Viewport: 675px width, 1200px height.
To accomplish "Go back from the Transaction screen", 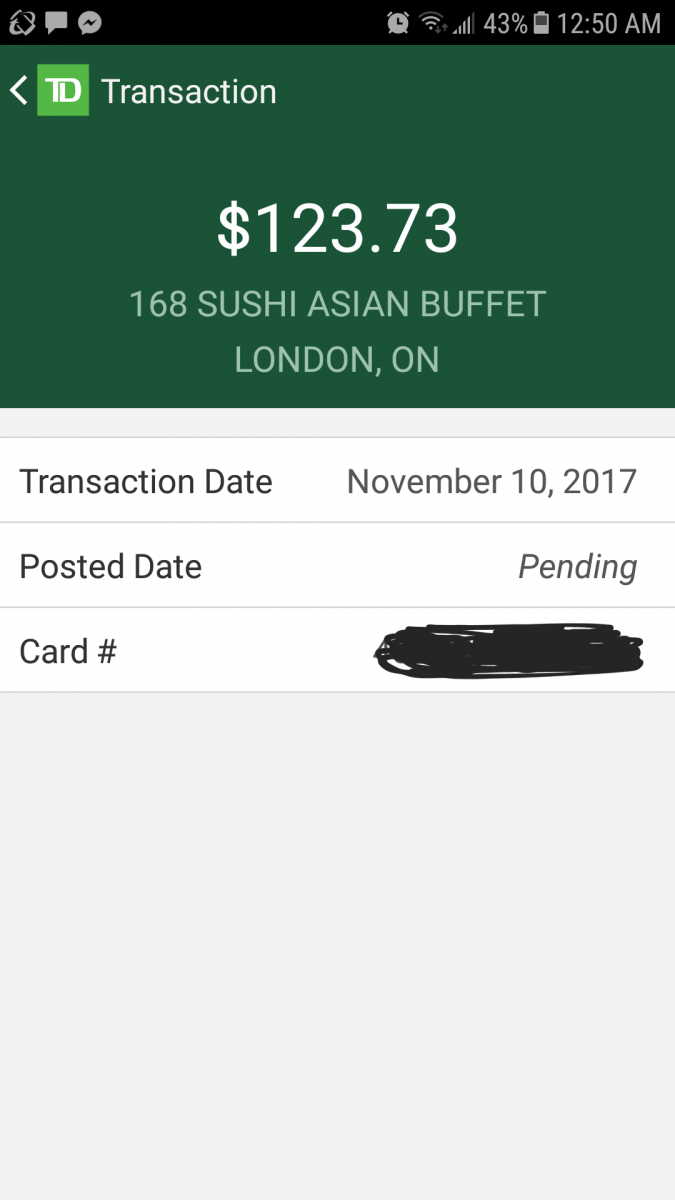I will 20,91.
